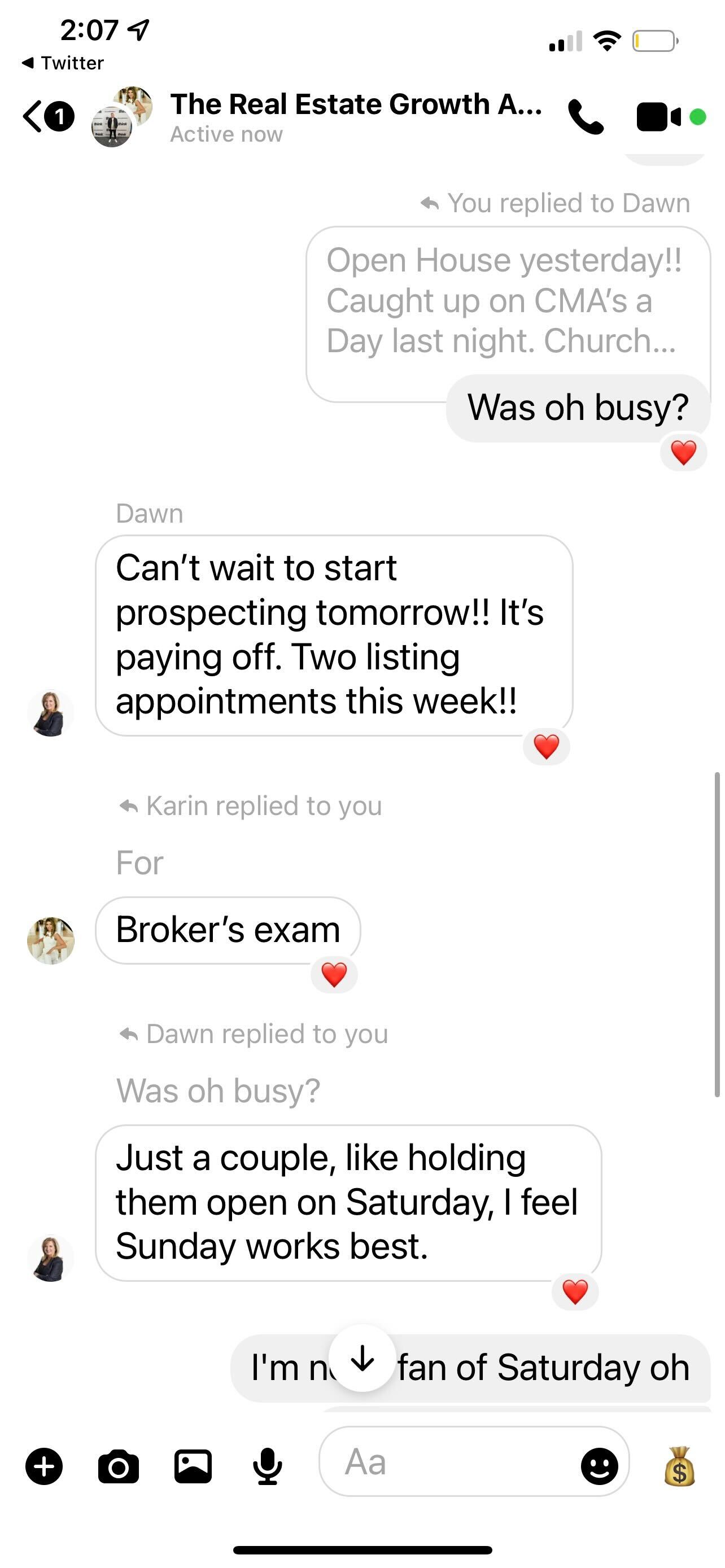
Task: Send the money bag emoji
Action: [679, 1466]
